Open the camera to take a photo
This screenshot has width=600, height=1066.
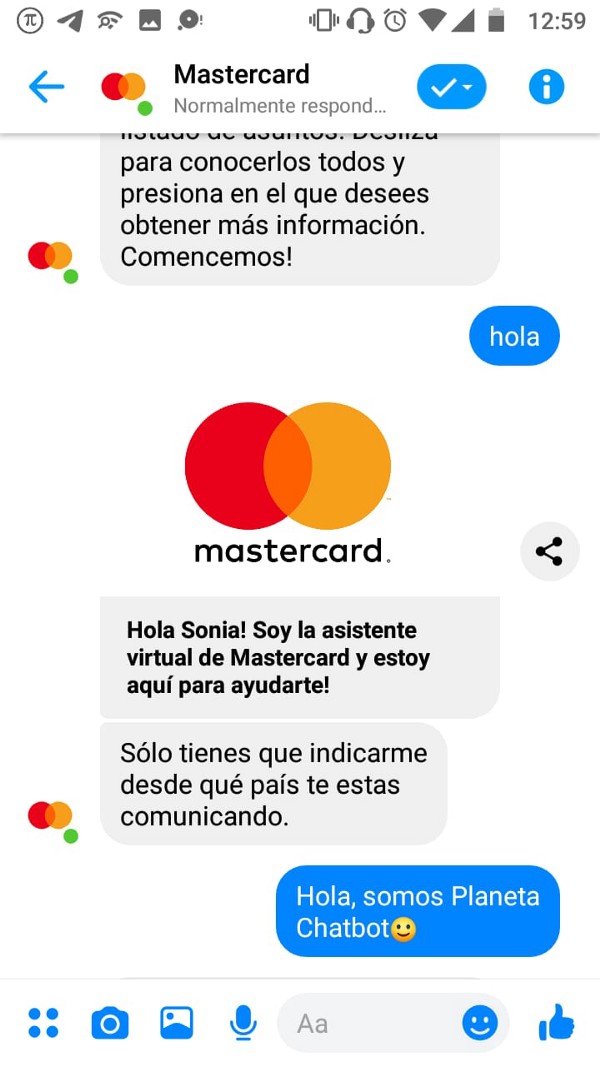(110, 1023)
